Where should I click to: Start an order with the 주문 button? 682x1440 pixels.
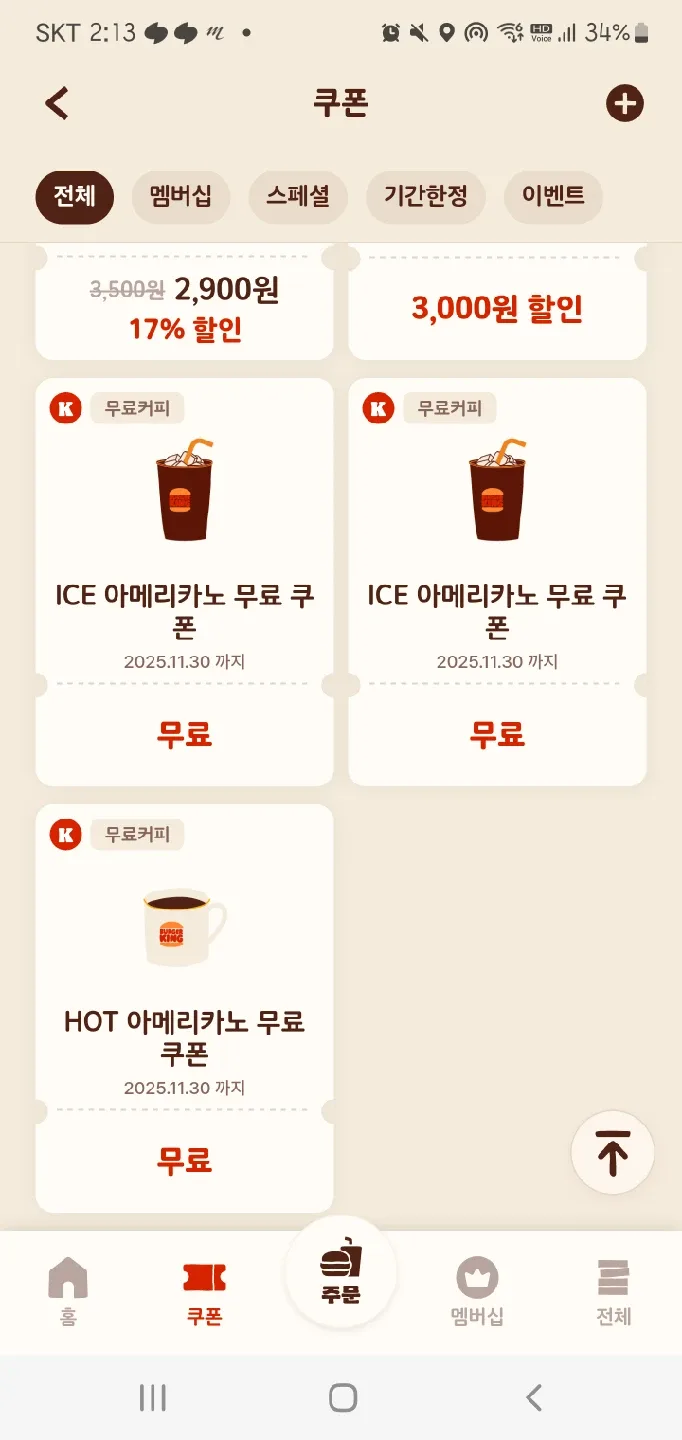341,1272
